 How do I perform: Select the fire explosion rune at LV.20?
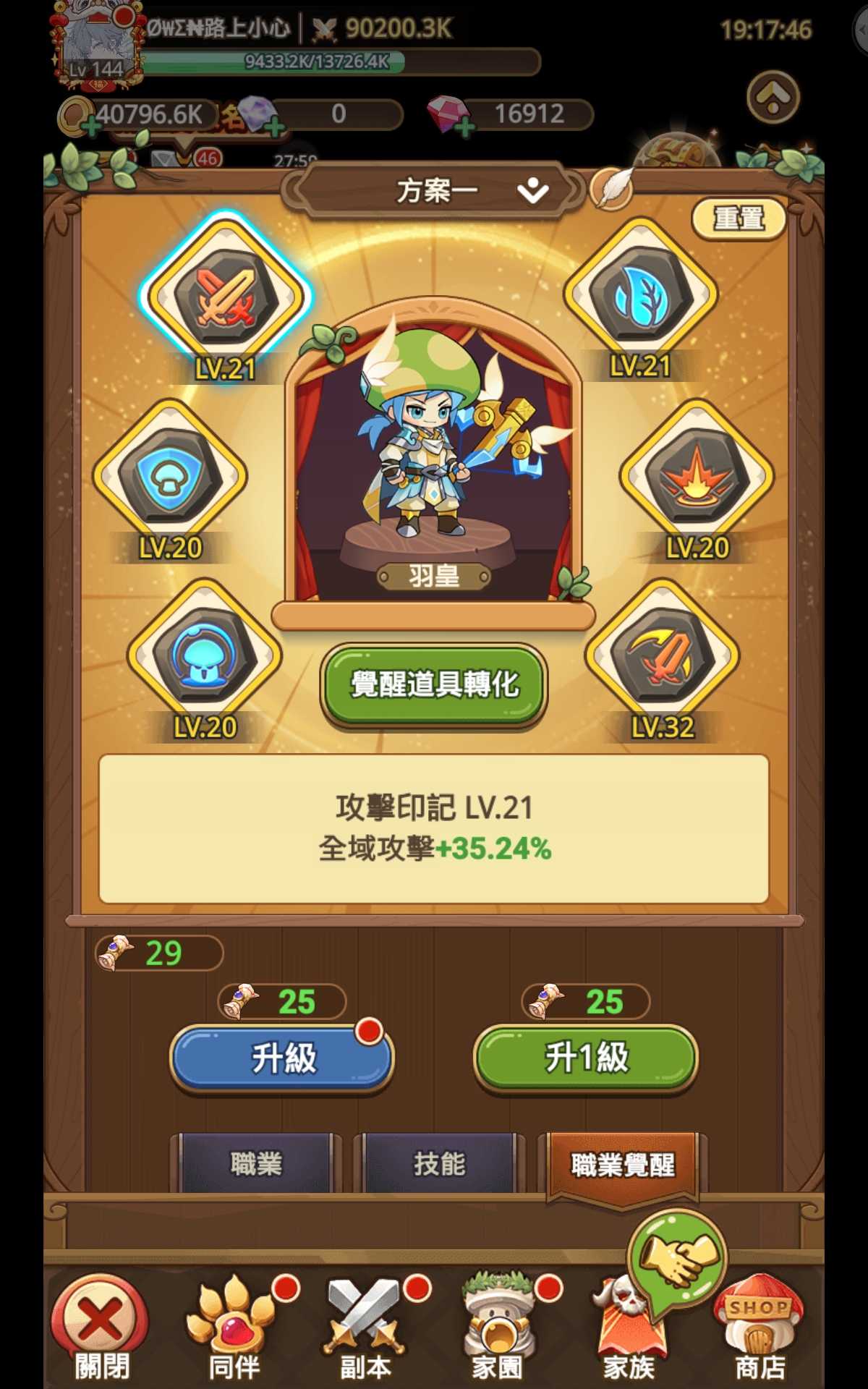697,477
